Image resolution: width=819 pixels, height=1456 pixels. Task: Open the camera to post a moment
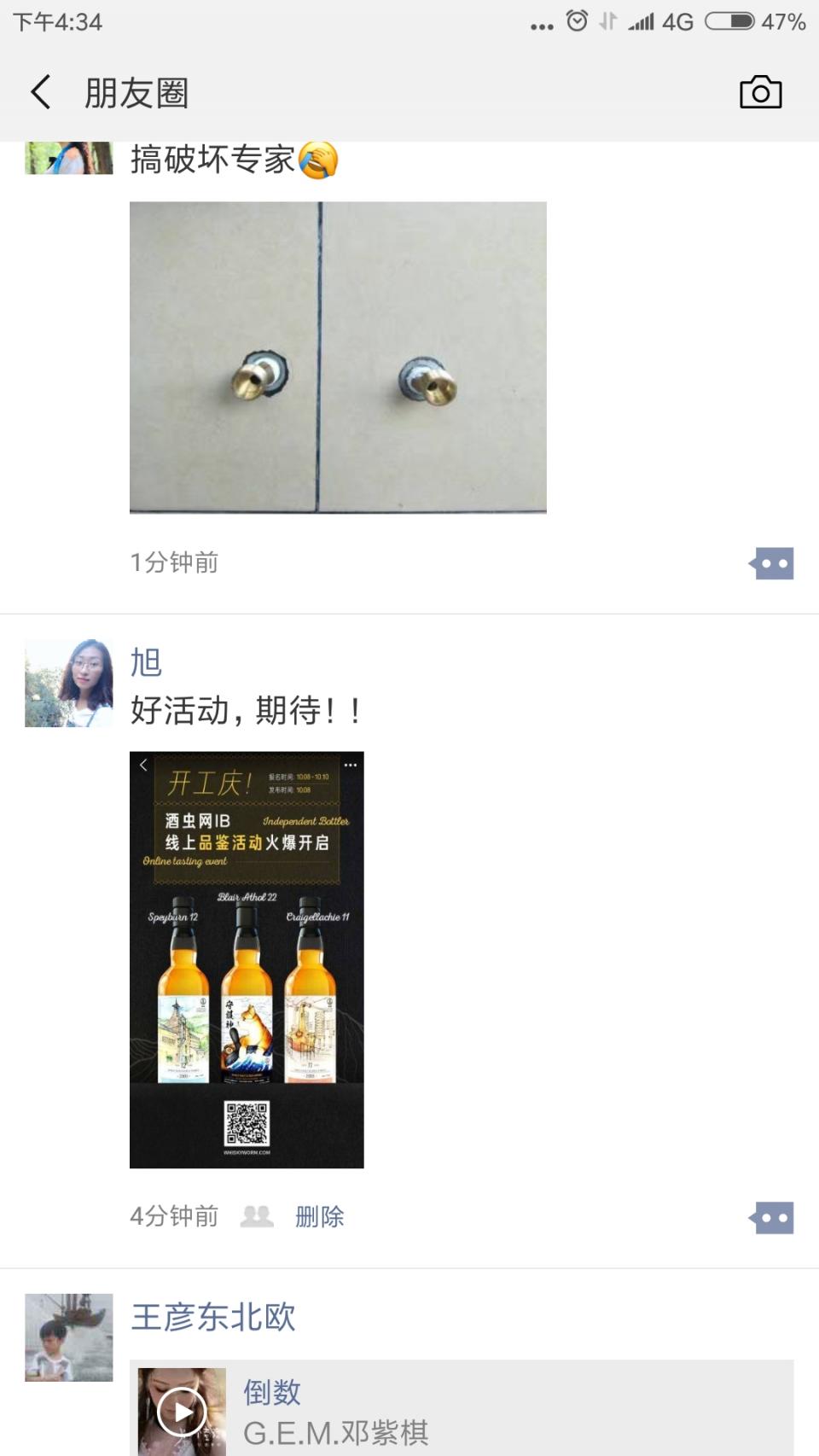(760, 92)
